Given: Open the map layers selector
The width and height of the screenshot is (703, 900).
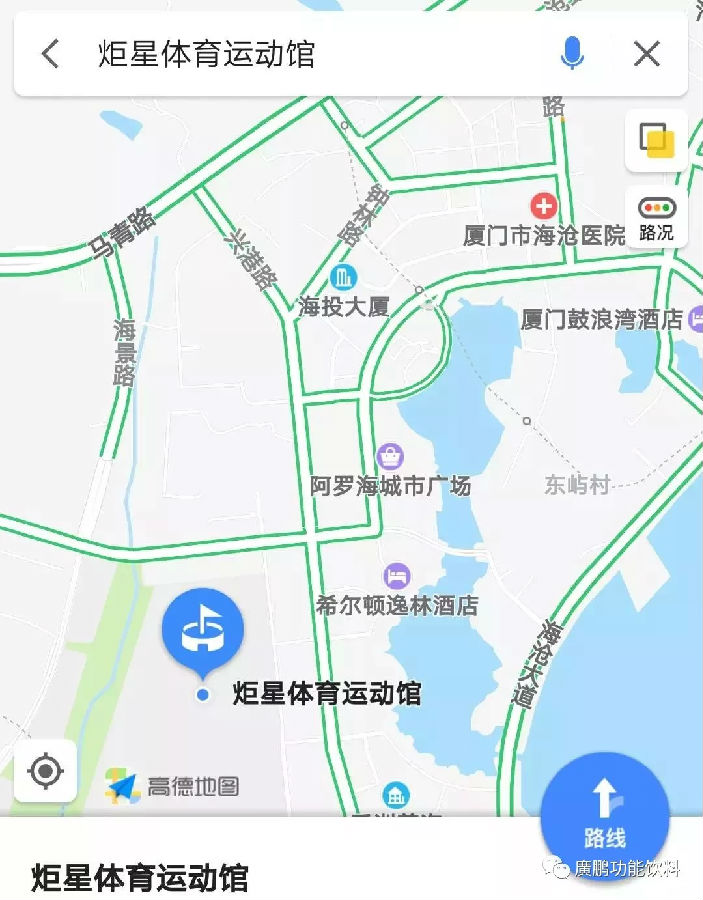Looking at the screenshot, I should (656, 141).
